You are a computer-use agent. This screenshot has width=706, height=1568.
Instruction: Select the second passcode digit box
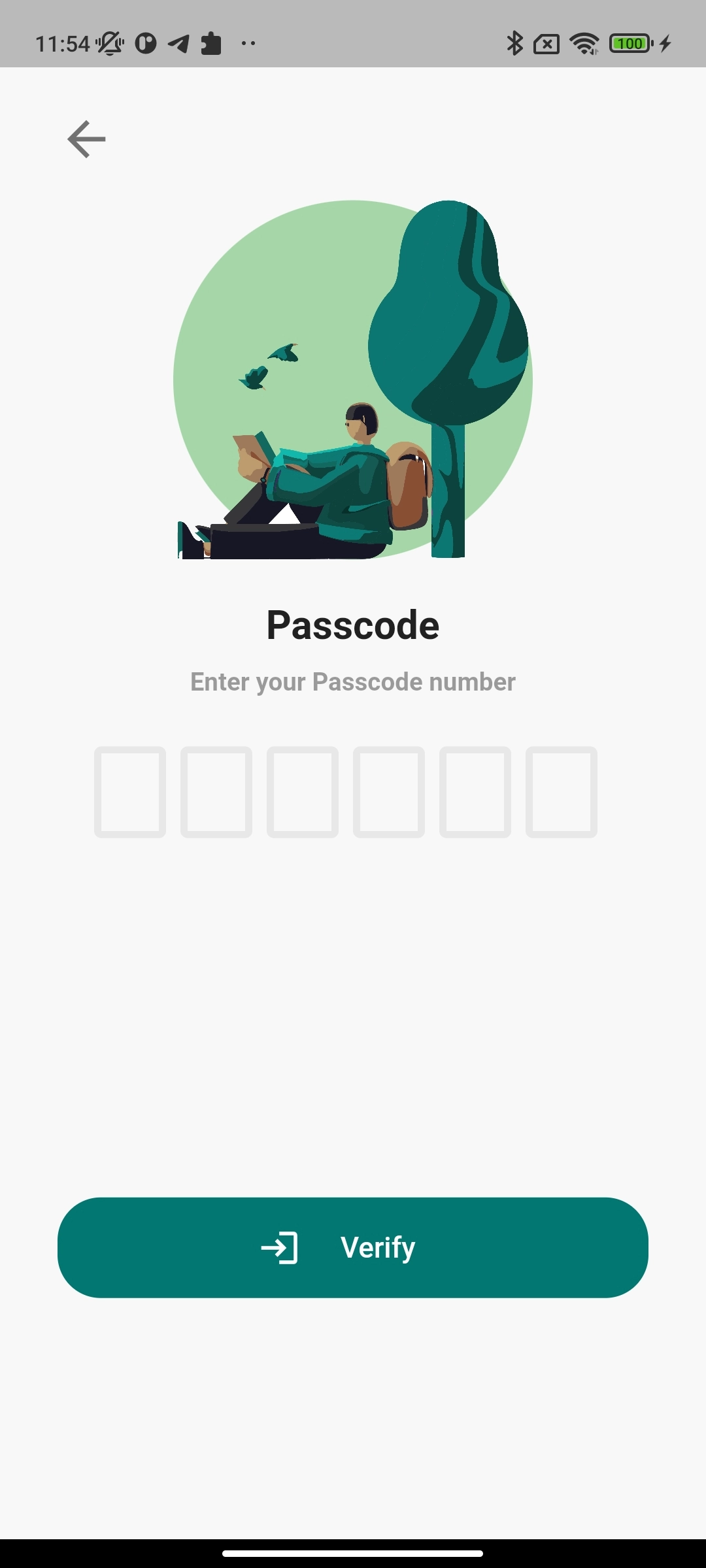click(216, 792)
